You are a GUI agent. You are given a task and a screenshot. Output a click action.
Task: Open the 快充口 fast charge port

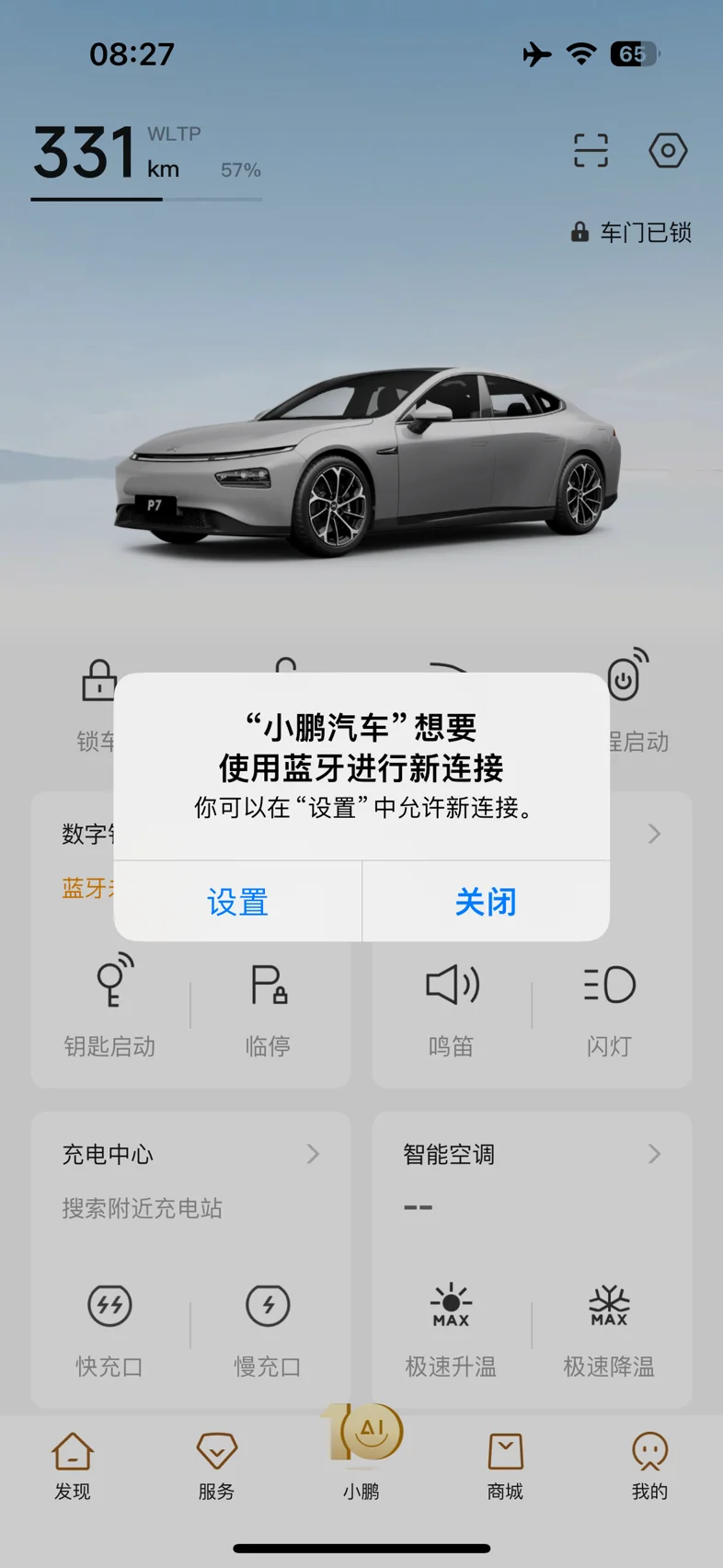pos(109,1329)
